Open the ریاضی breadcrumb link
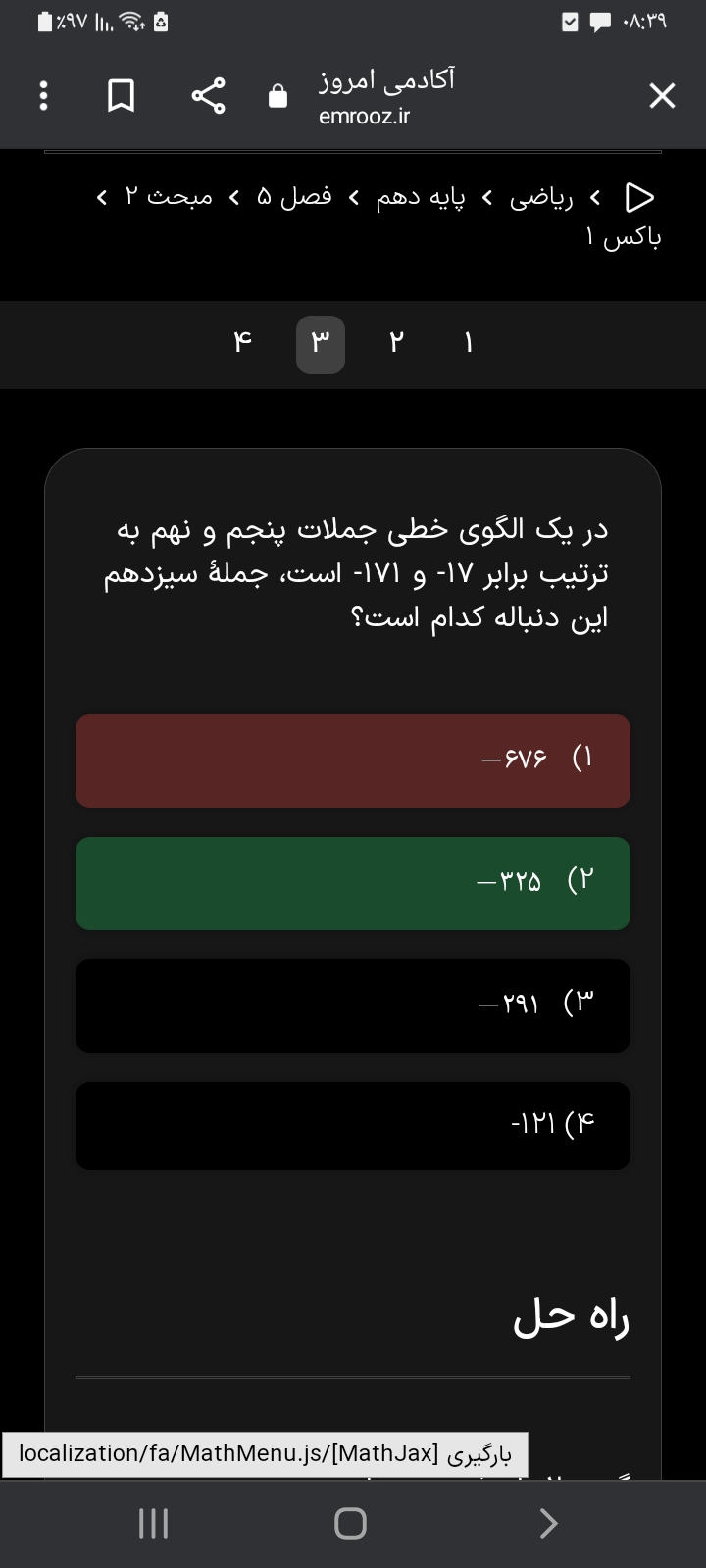706x1568 pixels. [541, 197]
